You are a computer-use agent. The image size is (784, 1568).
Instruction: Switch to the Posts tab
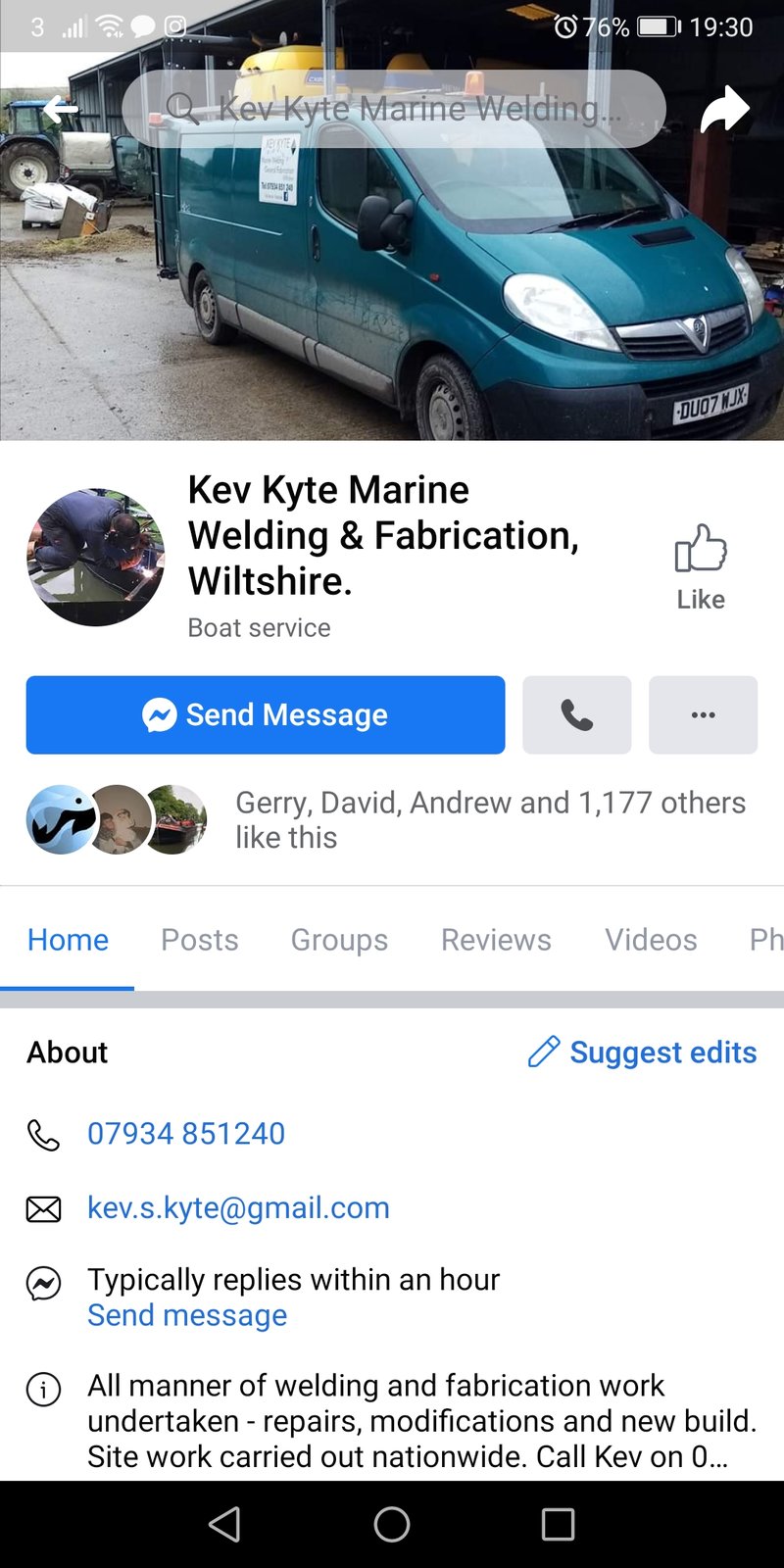click(x=199, y=940)
